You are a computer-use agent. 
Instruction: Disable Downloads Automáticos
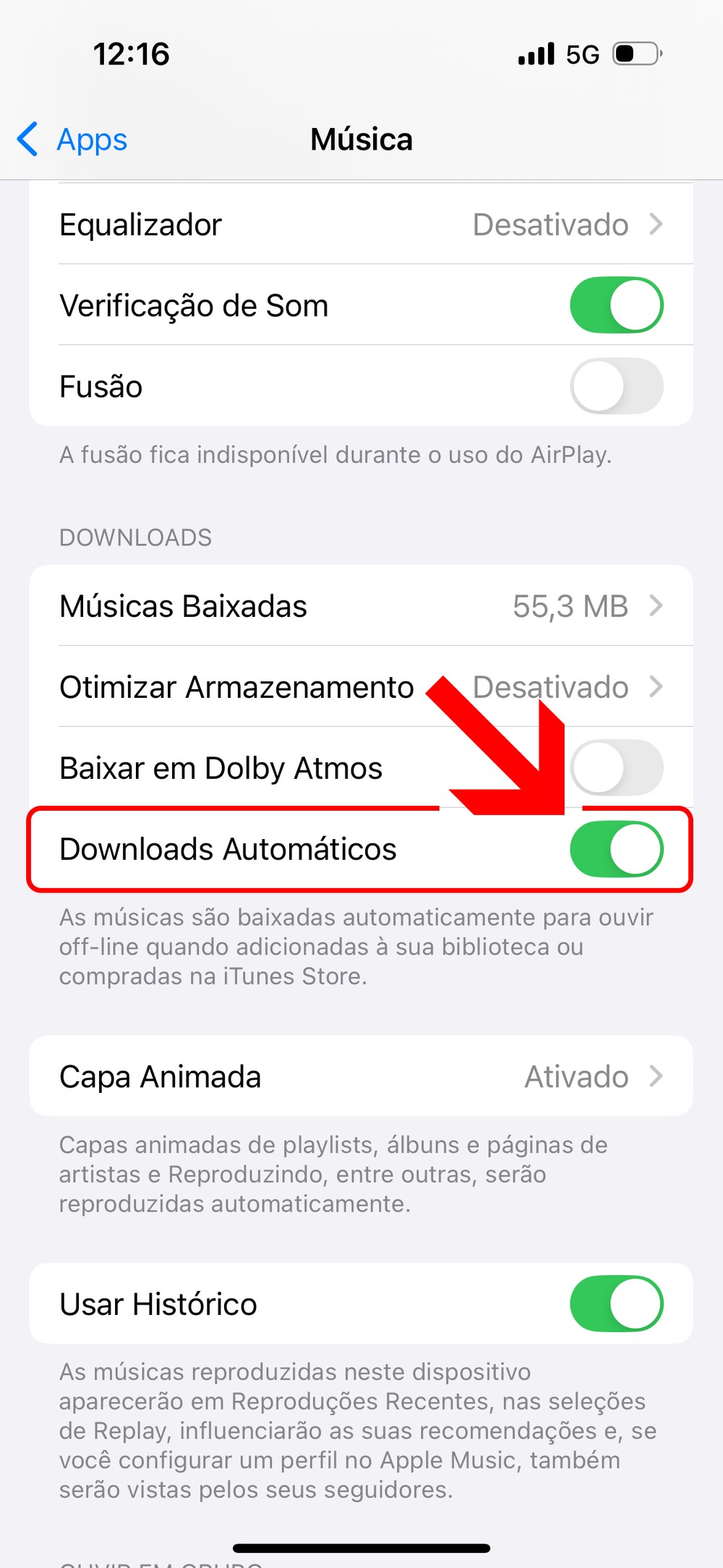coord(616,849)
